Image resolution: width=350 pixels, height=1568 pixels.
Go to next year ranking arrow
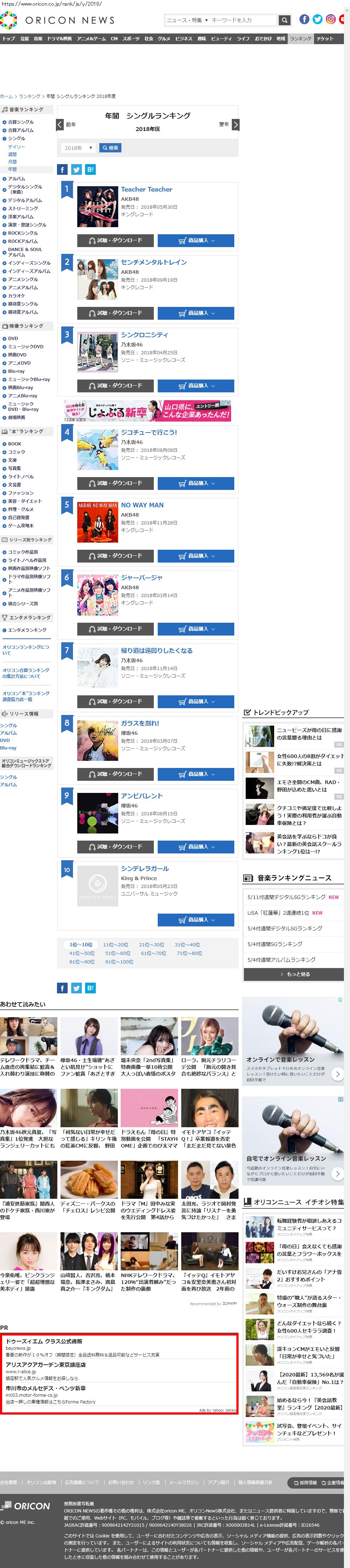tap(236, 124)
